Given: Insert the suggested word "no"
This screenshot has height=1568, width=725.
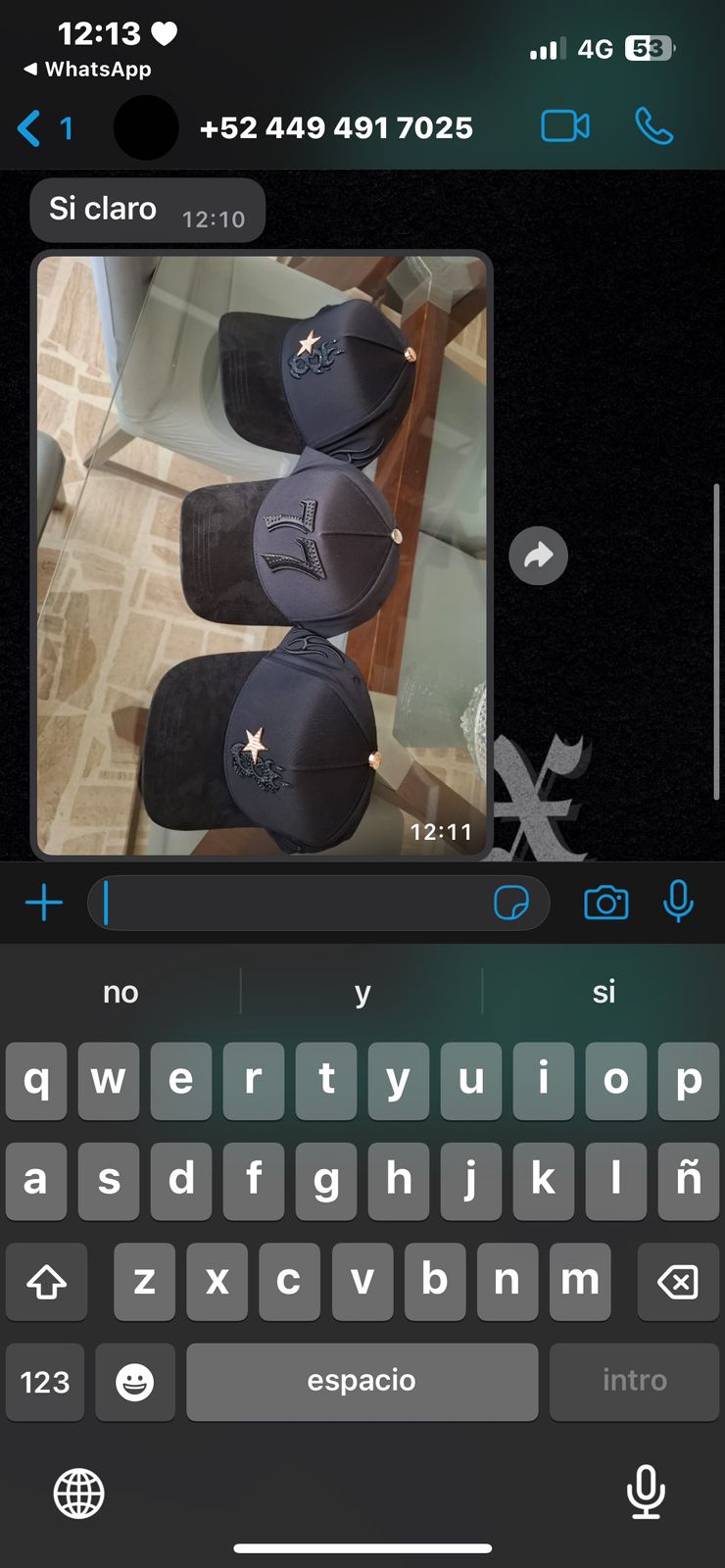Looking at the screenshot, I should coord(121,992).
